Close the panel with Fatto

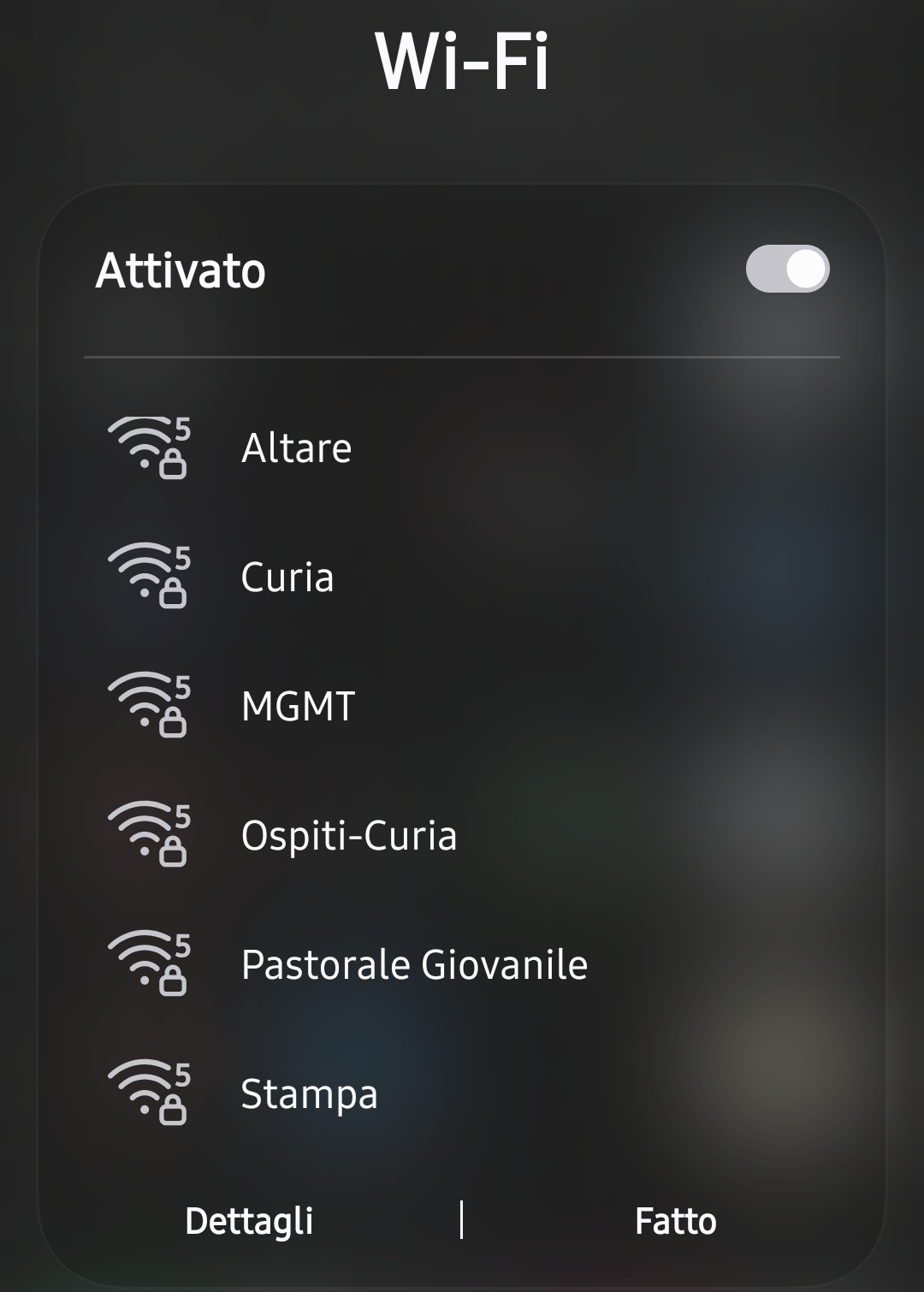(x=675, y=1221)
